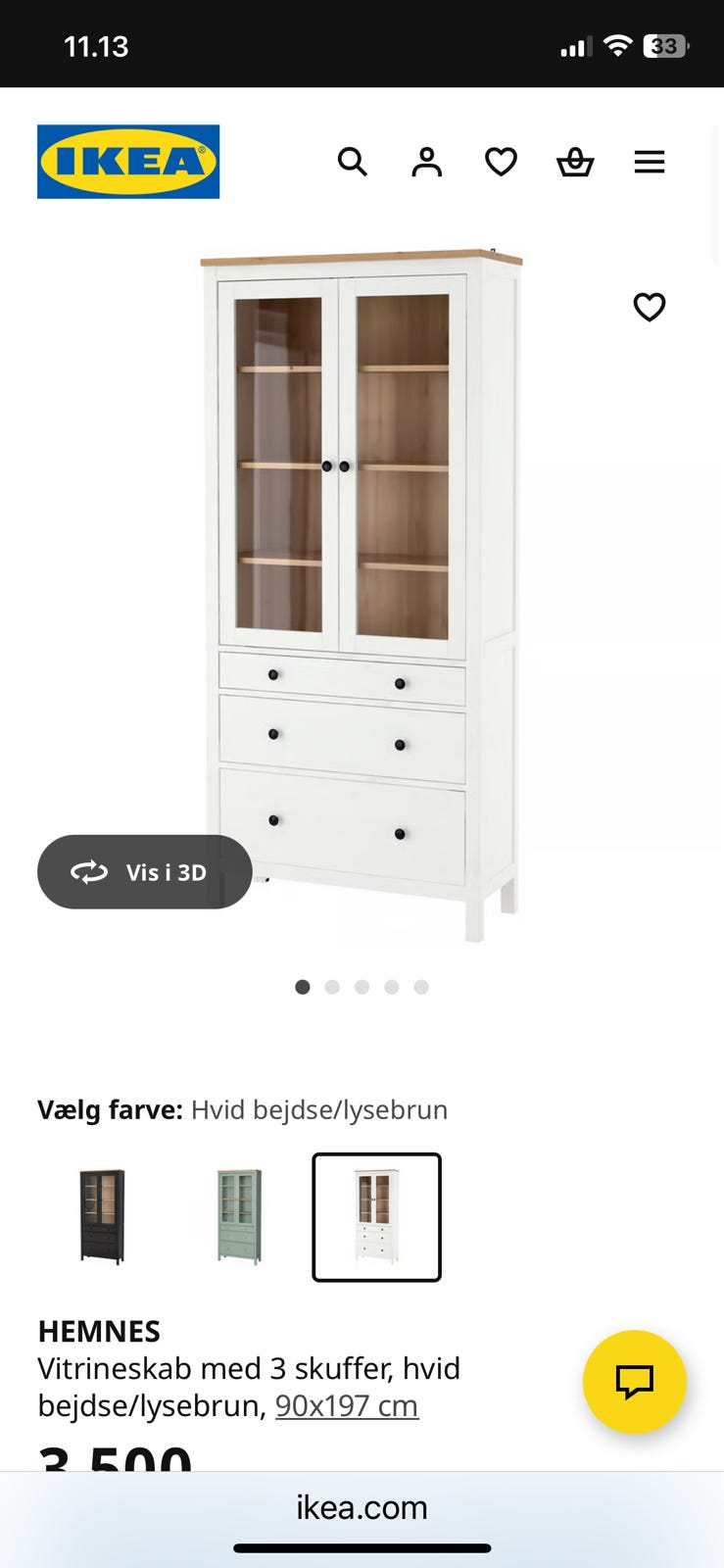Click the IKEA logo
Viewport: 724px width, 1568px height.
tap(128, 161)
